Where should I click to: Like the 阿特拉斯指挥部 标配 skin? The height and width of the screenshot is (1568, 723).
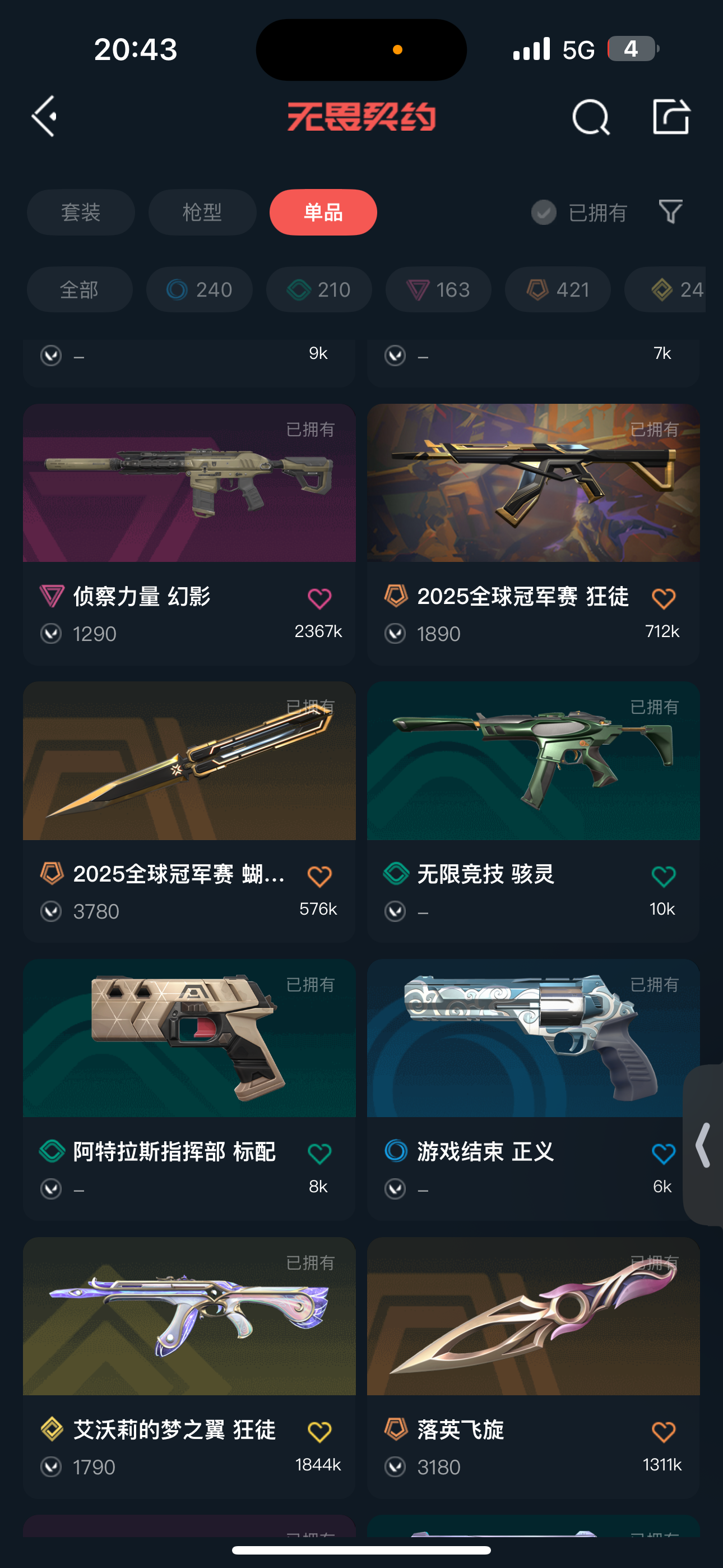[319, 1154]
